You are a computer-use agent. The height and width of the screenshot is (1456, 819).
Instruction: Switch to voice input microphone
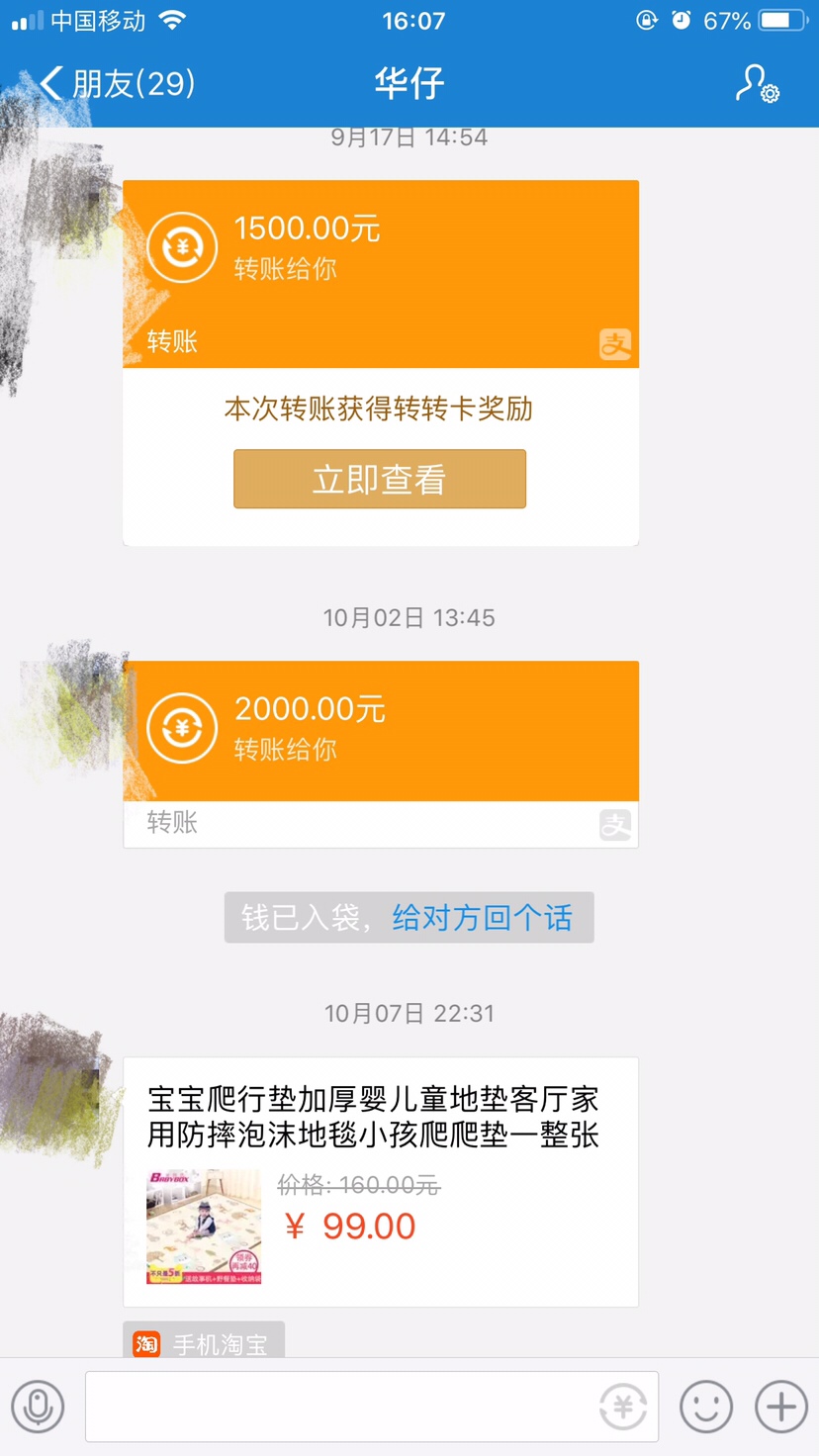pos(39,1406)
